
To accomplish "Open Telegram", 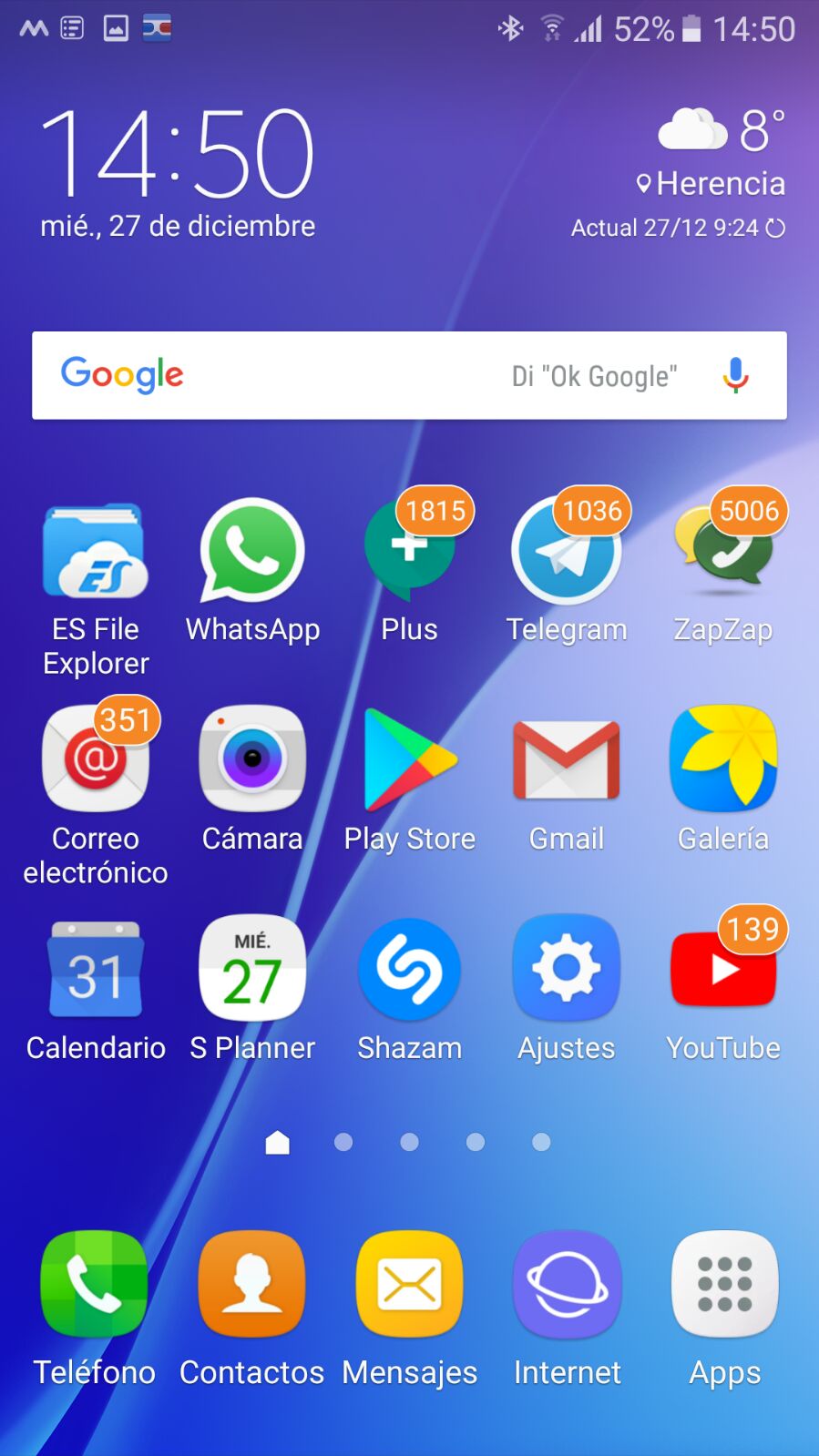I will point(566,553).
